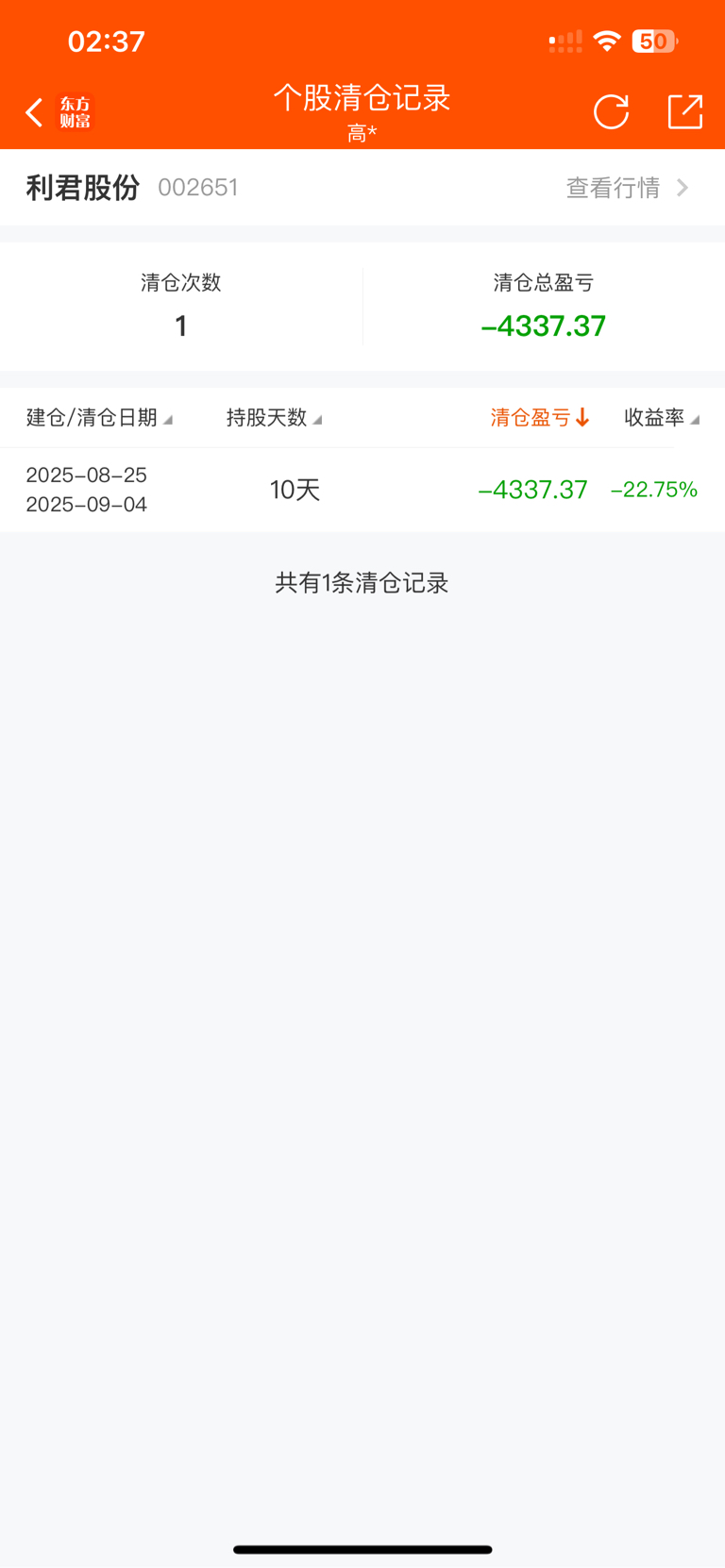This screenshot has height=1568, width=725.
Task: Sort by 建仓/清仓日期 column
Action: point(99,418)
